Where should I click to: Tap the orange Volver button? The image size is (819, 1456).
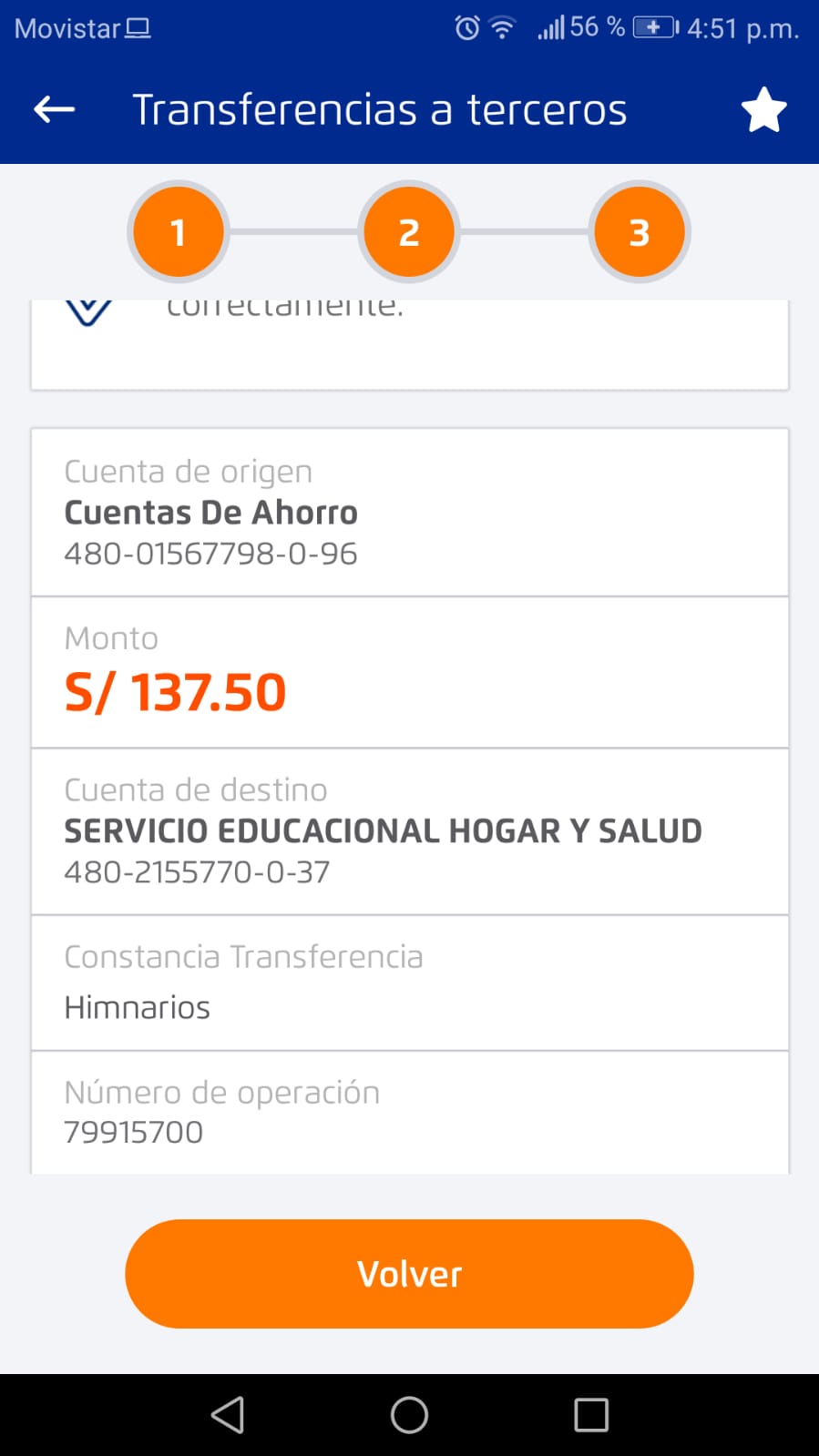[409, 1273]
